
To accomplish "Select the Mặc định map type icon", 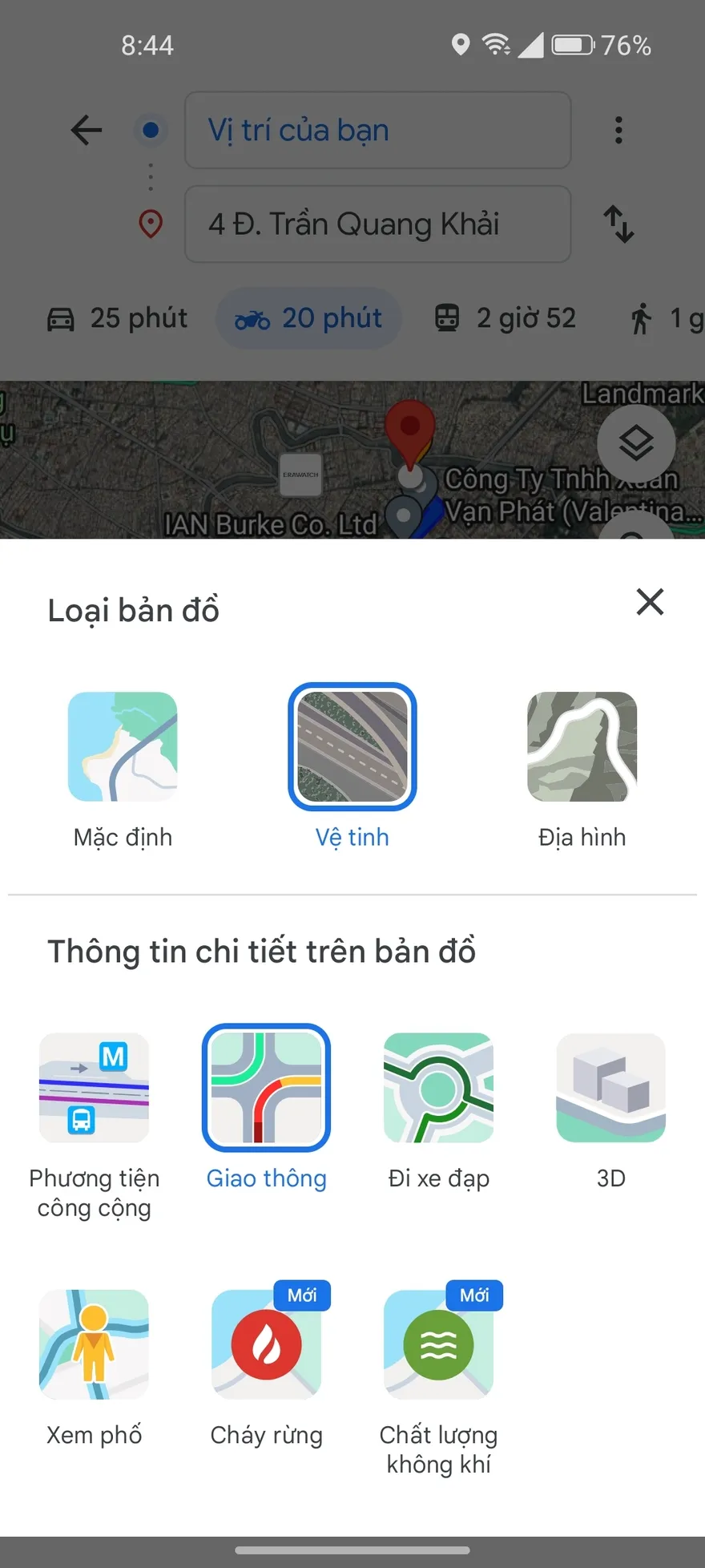I will [x=122, y=746].
